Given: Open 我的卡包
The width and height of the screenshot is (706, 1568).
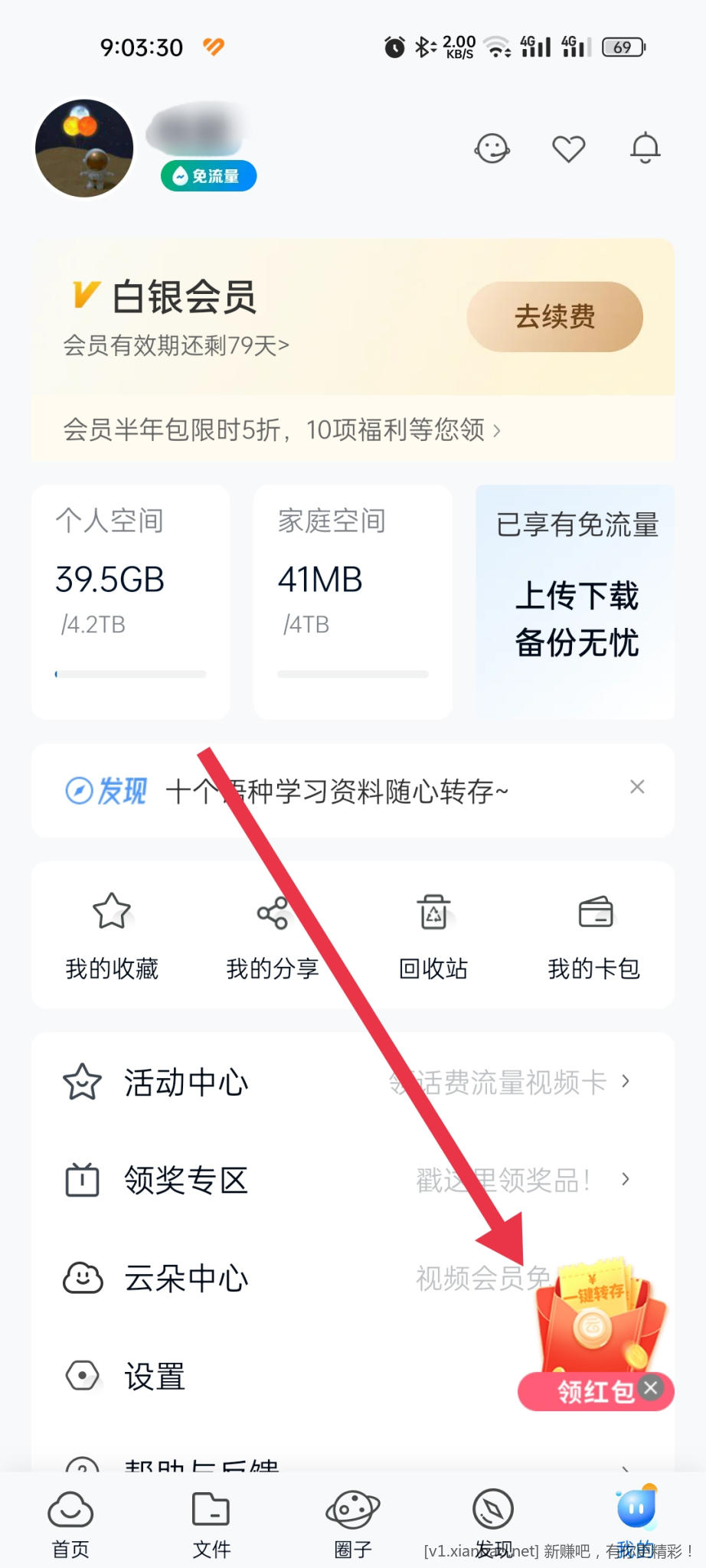Looking at the screenshot, I should tap(594, 935).
